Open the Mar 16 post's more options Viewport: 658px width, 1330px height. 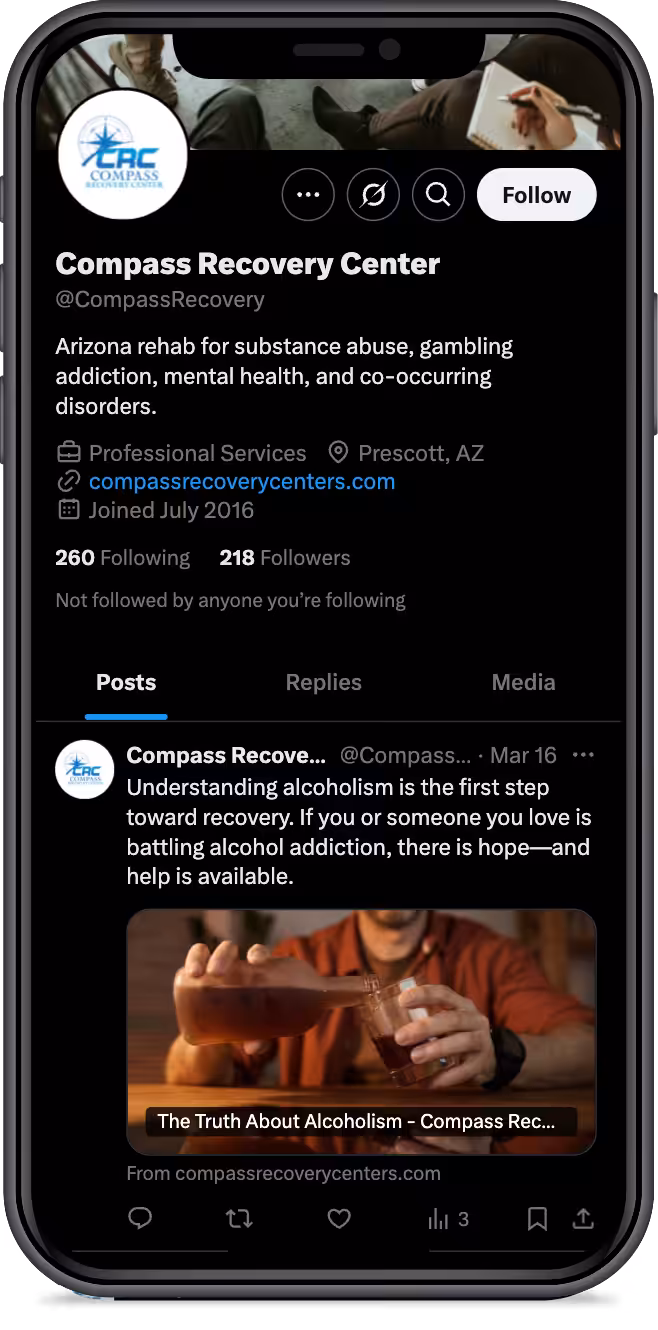pyautogui.click(x=583, y=755)
